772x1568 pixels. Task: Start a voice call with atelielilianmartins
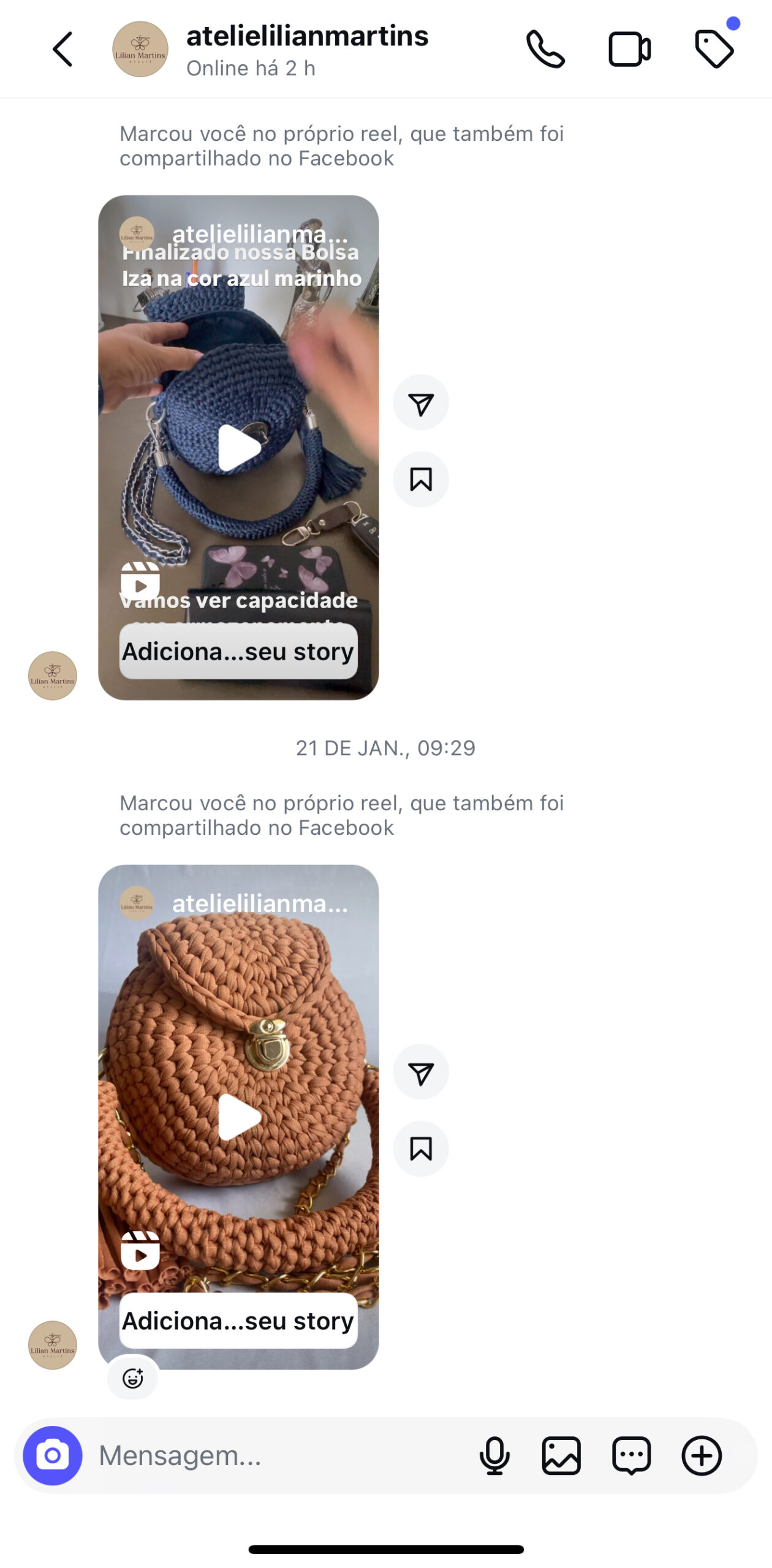pyautogui.click(x=545, y=49)
